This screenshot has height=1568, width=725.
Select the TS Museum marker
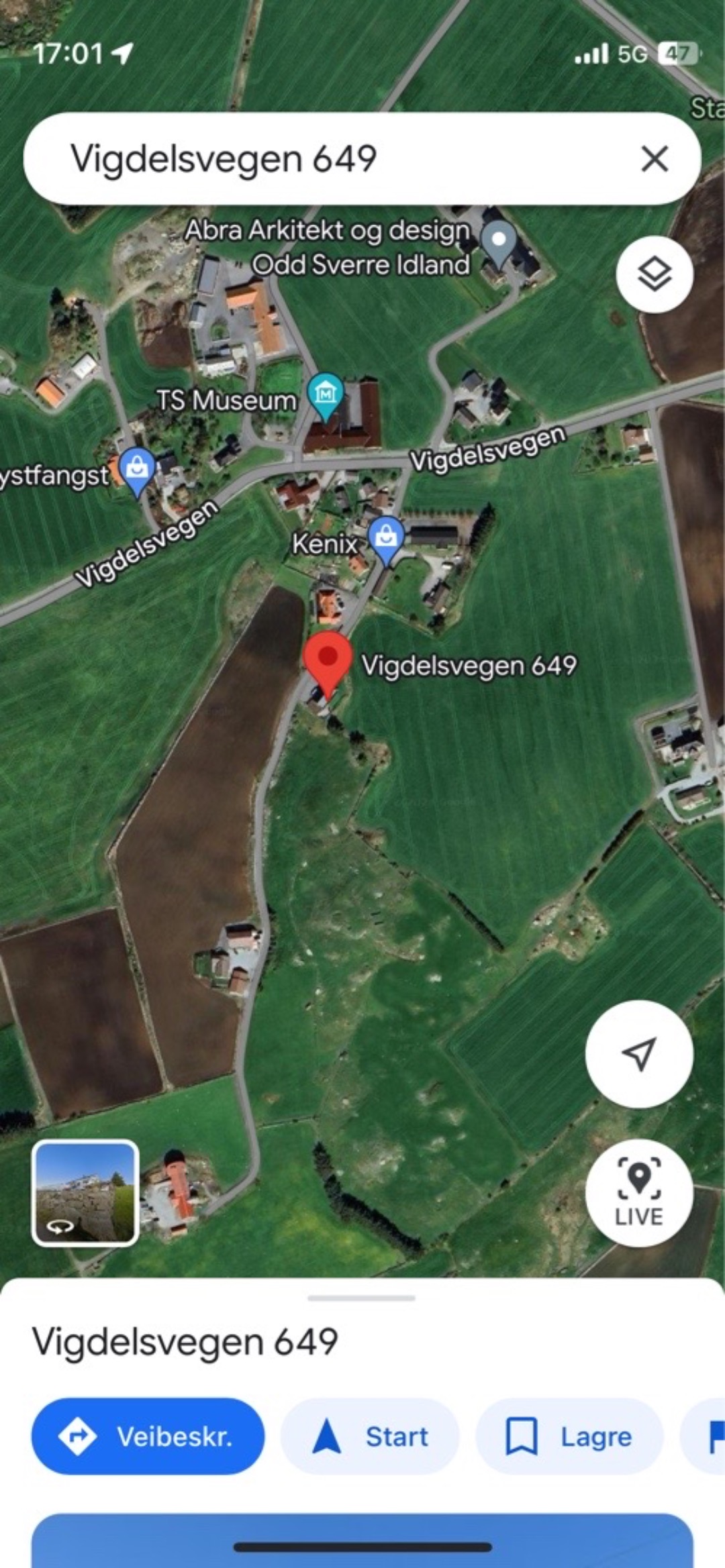coord(326,396)
